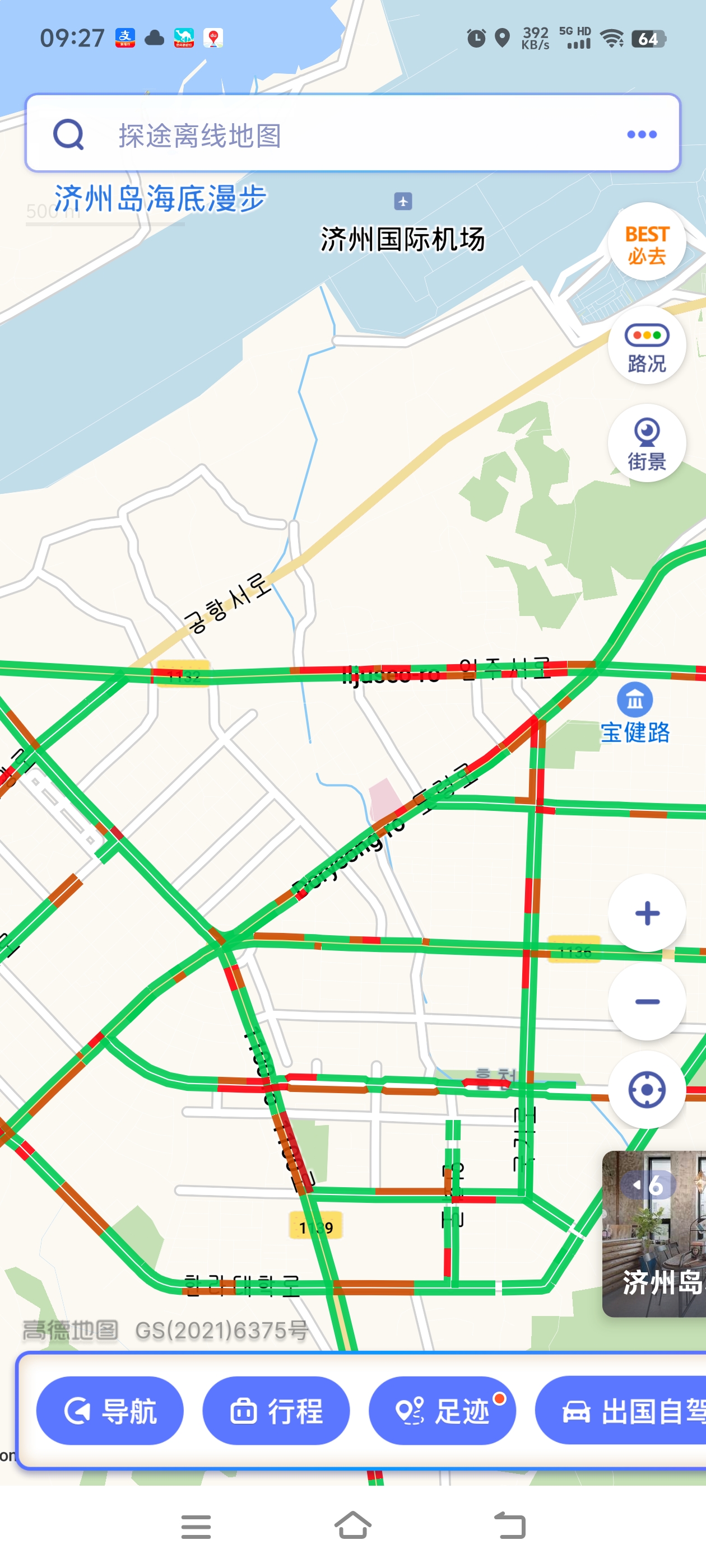Open the BEST 必去 recommendations
The height and width of the screenshot is (1568, 706).
coord(646,243)
